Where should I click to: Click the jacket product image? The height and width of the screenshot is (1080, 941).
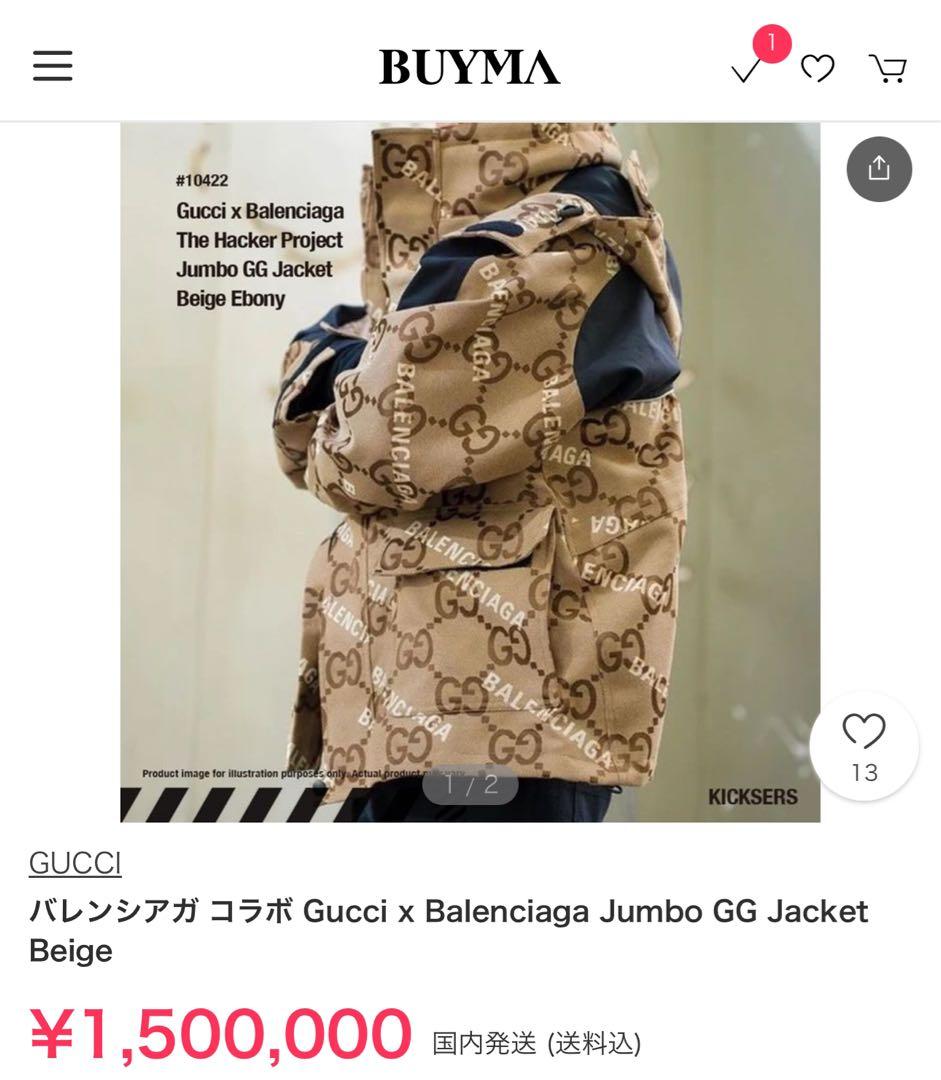470,470
